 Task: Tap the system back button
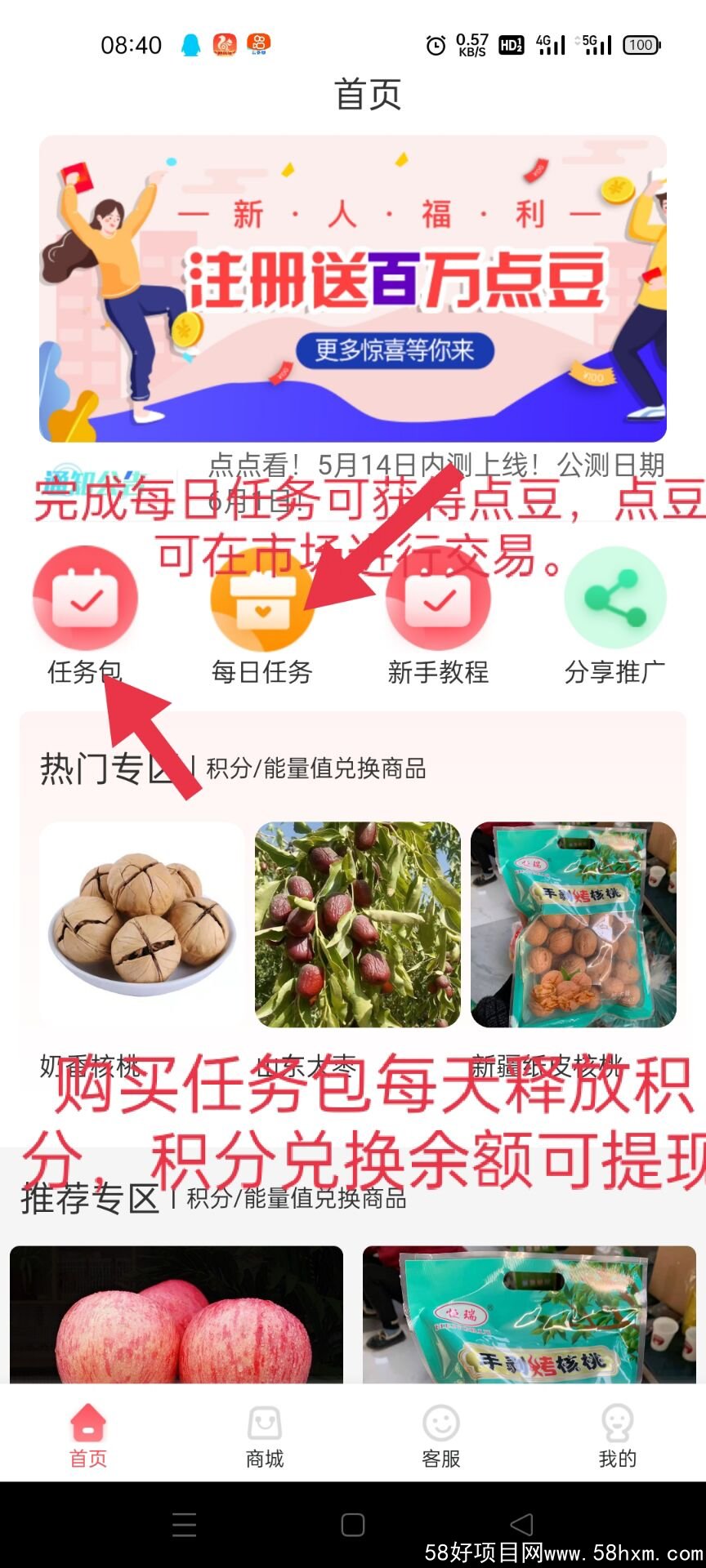click(521, 1524)
